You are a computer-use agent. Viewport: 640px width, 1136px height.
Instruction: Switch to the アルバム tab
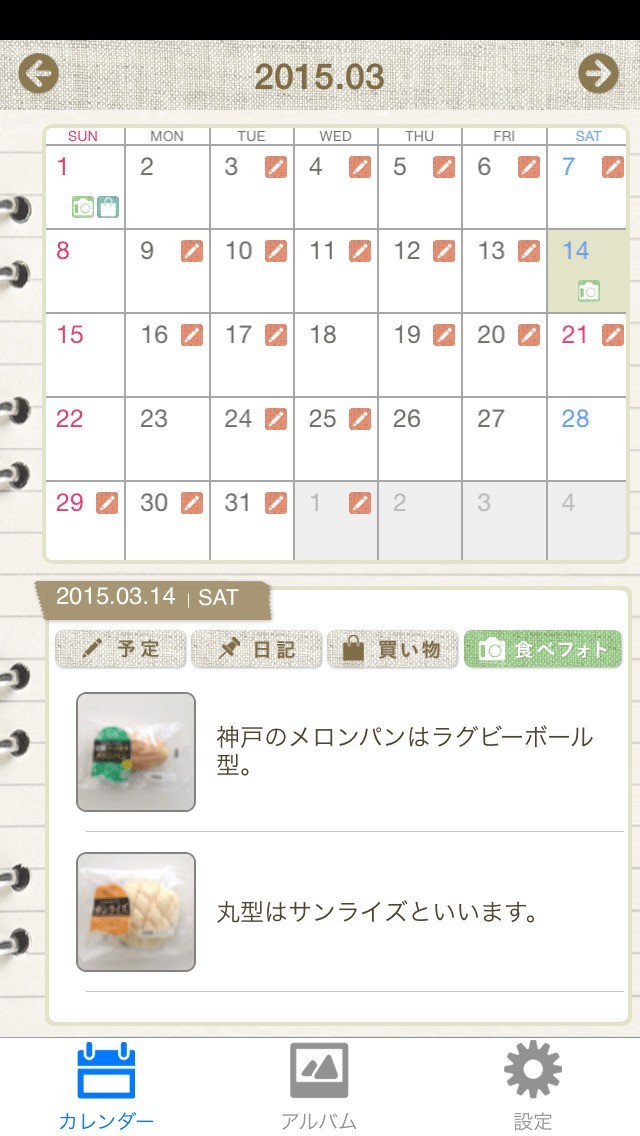click(x=319, y=1086)
